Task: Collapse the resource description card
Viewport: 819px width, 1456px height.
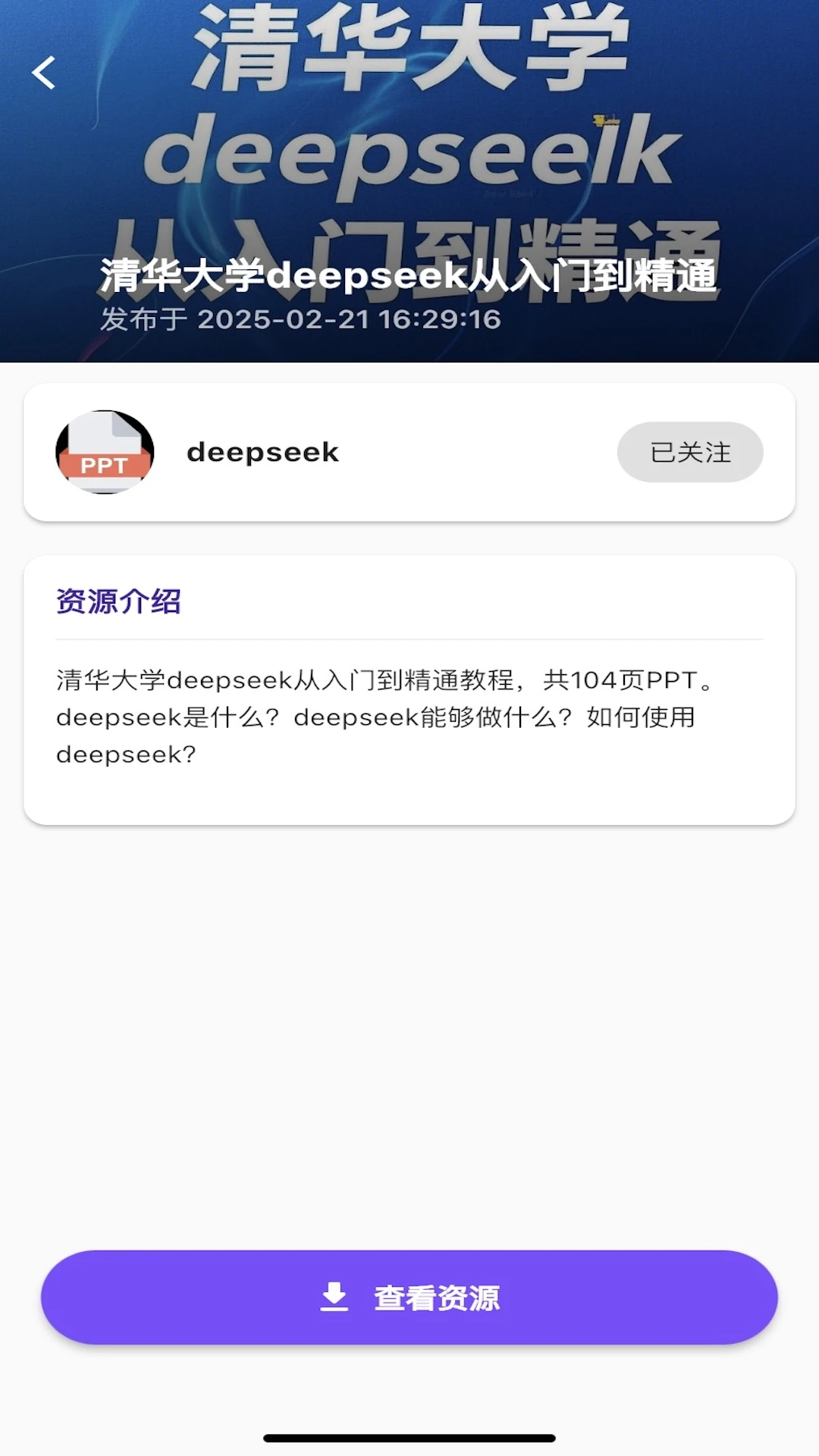Action: coord(409,690)
